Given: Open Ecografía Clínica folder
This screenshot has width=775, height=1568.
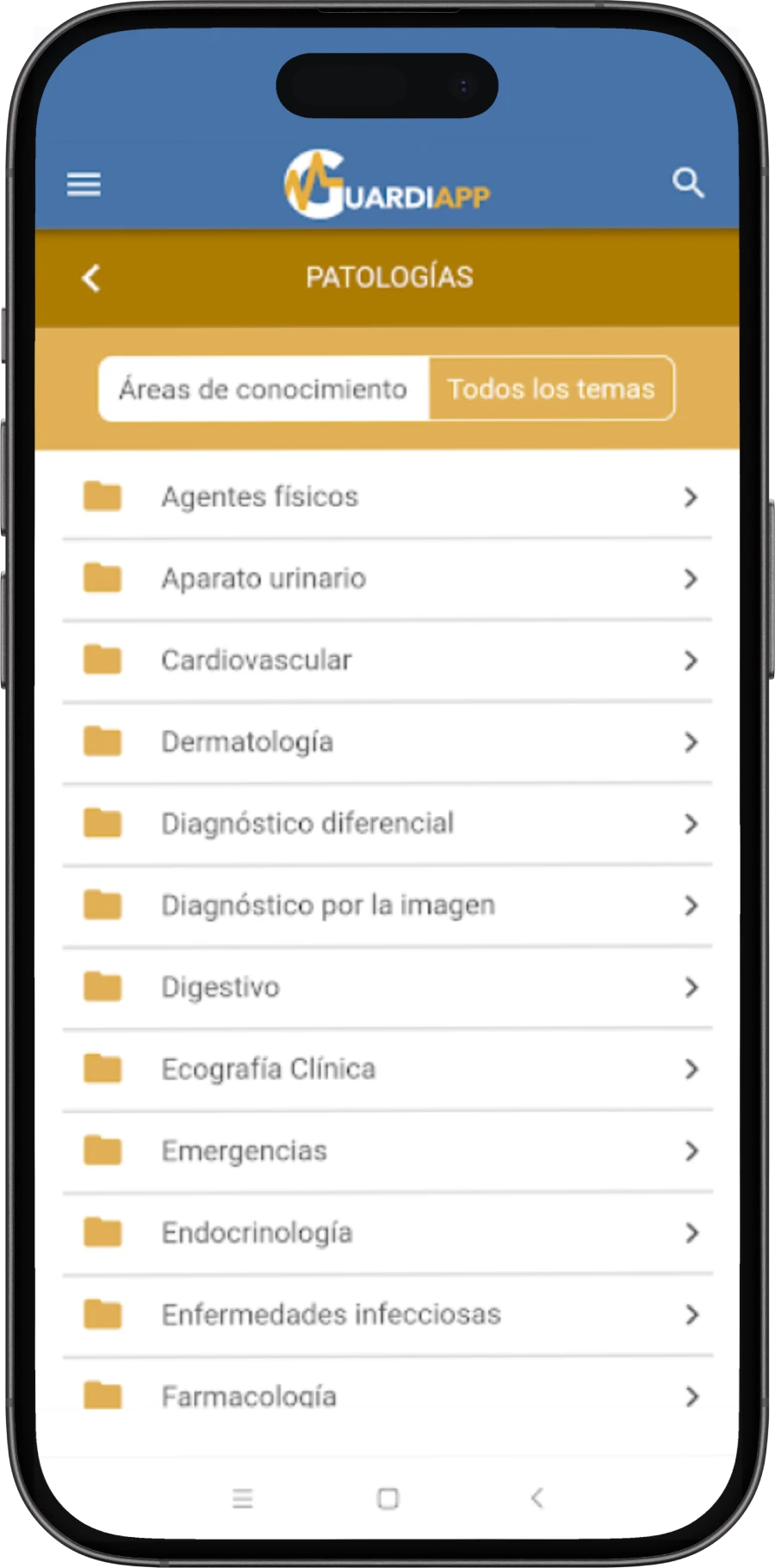Looking at the screenshot, I should coord(387,1069).
